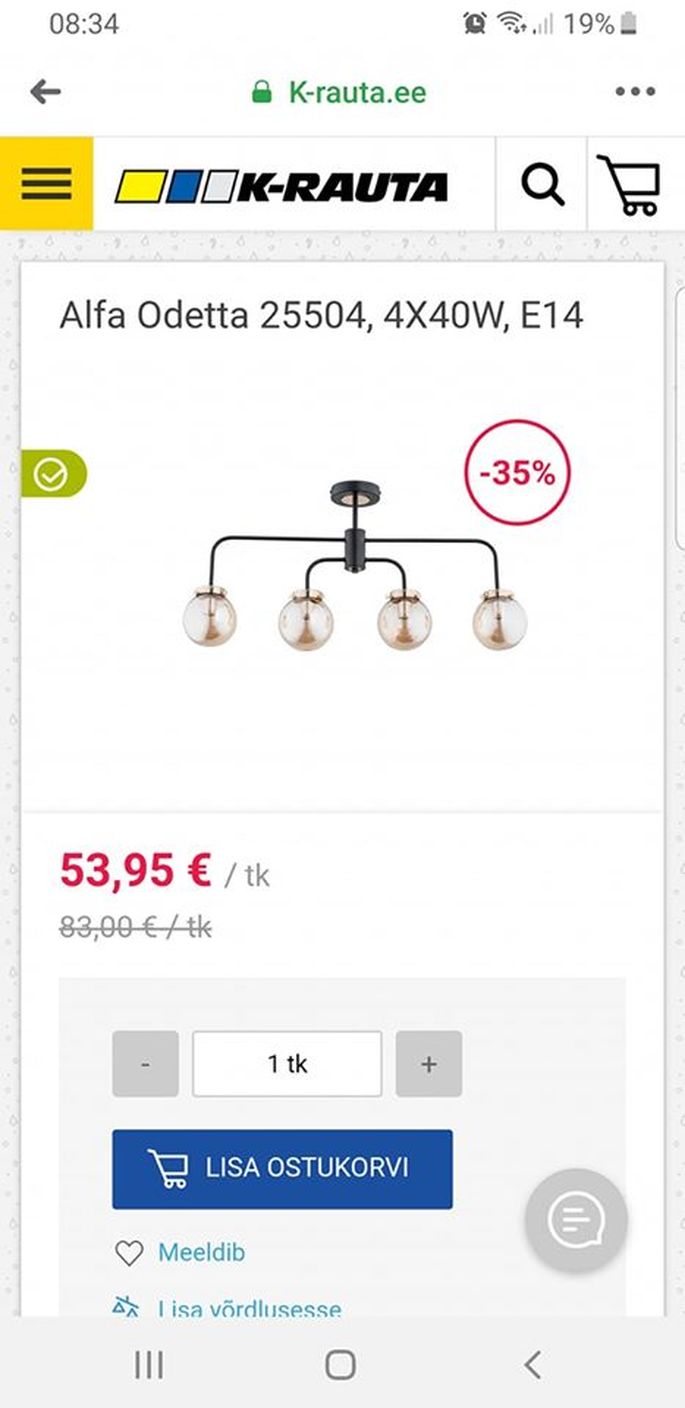Decrease quantity with the minus button
Image resolution: width=685 pixels, height=1408 pixels.
coord(145,1064)
